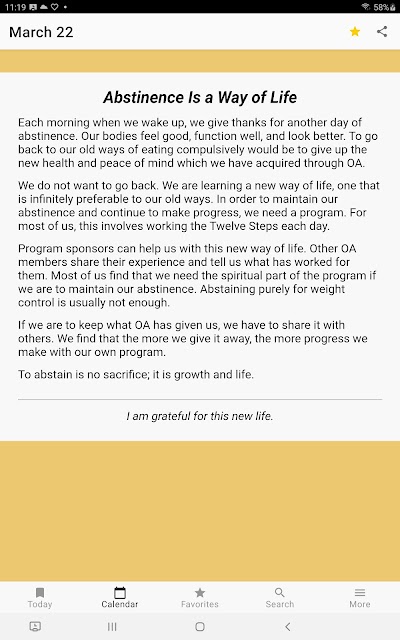
Task: Open the Search tab
Action: pos(280,598)
